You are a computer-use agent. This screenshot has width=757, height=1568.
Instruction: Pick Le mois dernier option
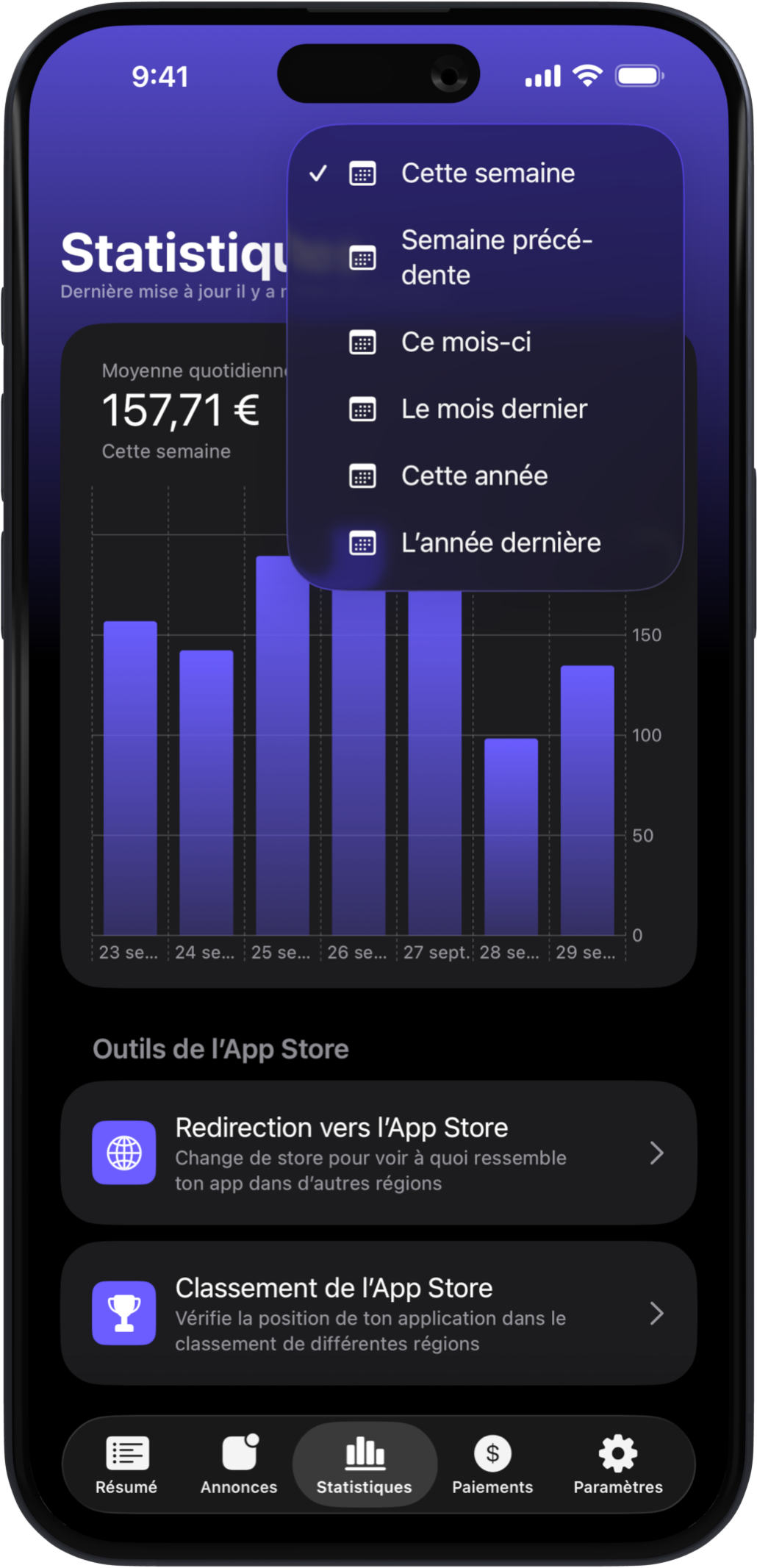(x=487, y=409)
